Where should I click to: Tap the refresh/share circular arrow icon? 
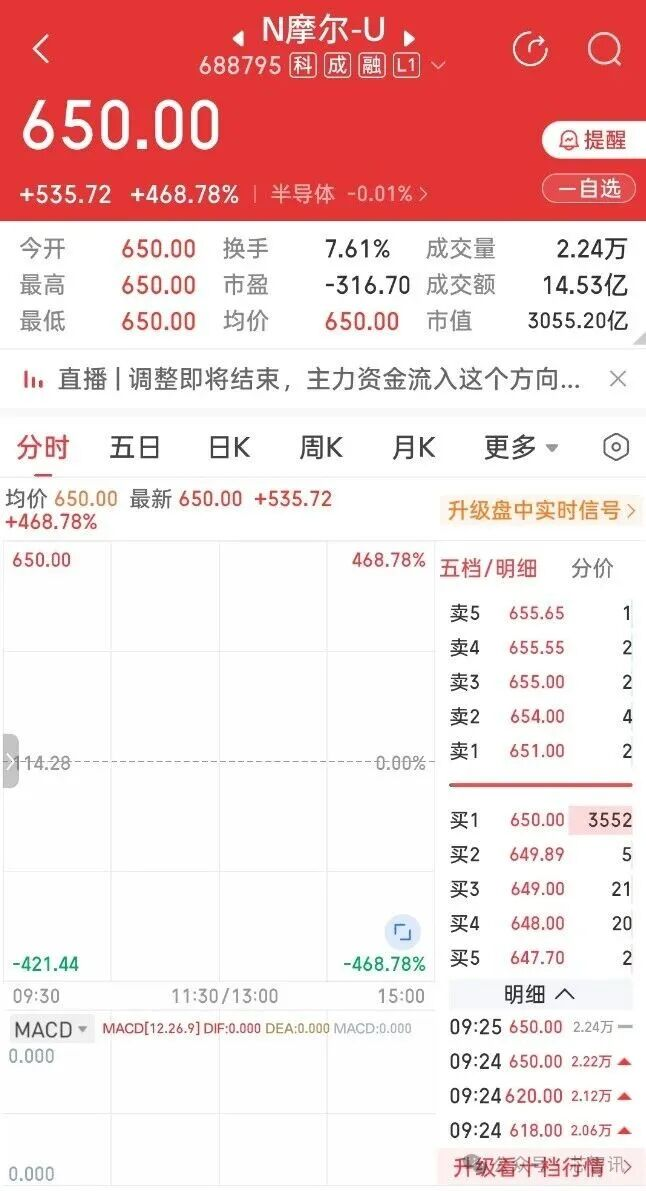[x=529, y=48]
